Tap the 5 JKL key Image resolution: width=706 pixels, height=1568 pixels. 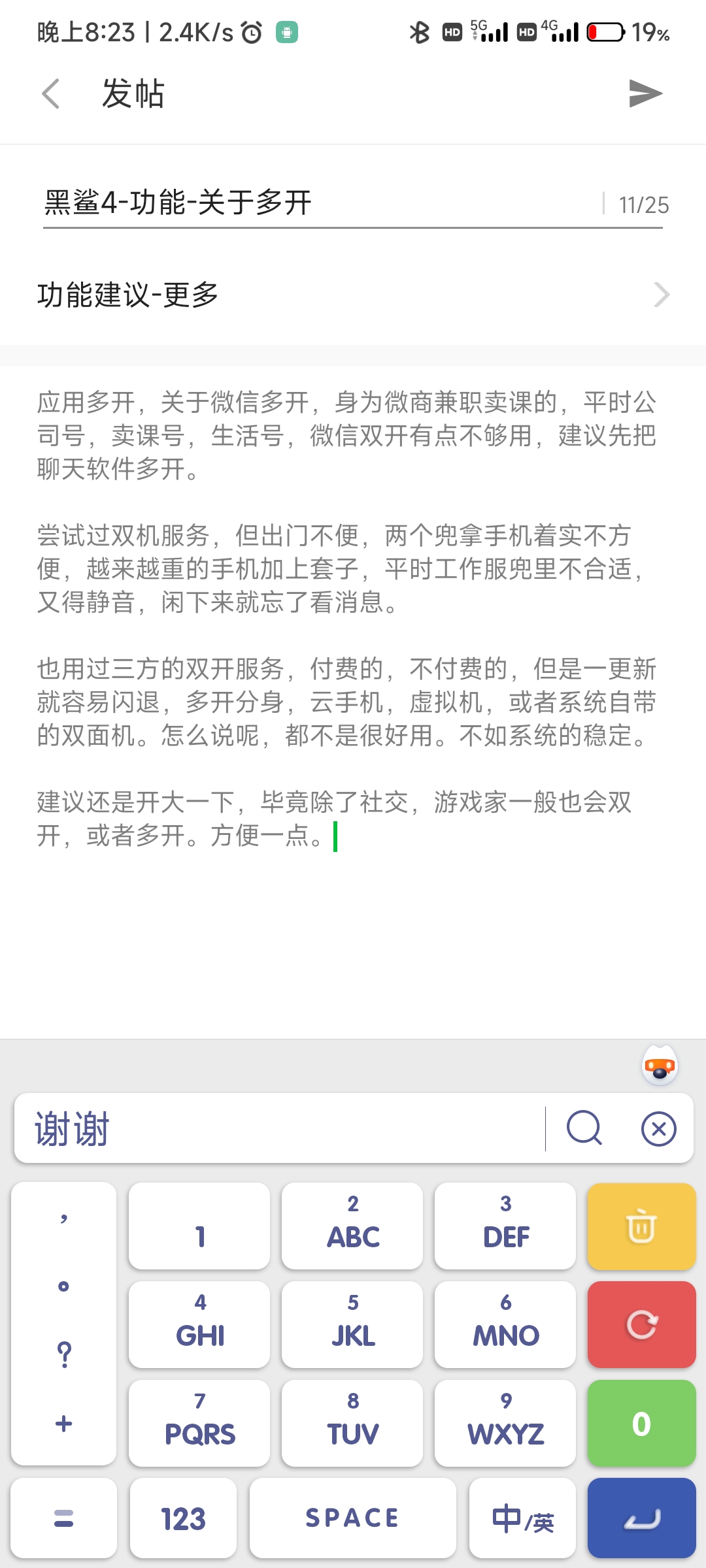point(352,1325)
